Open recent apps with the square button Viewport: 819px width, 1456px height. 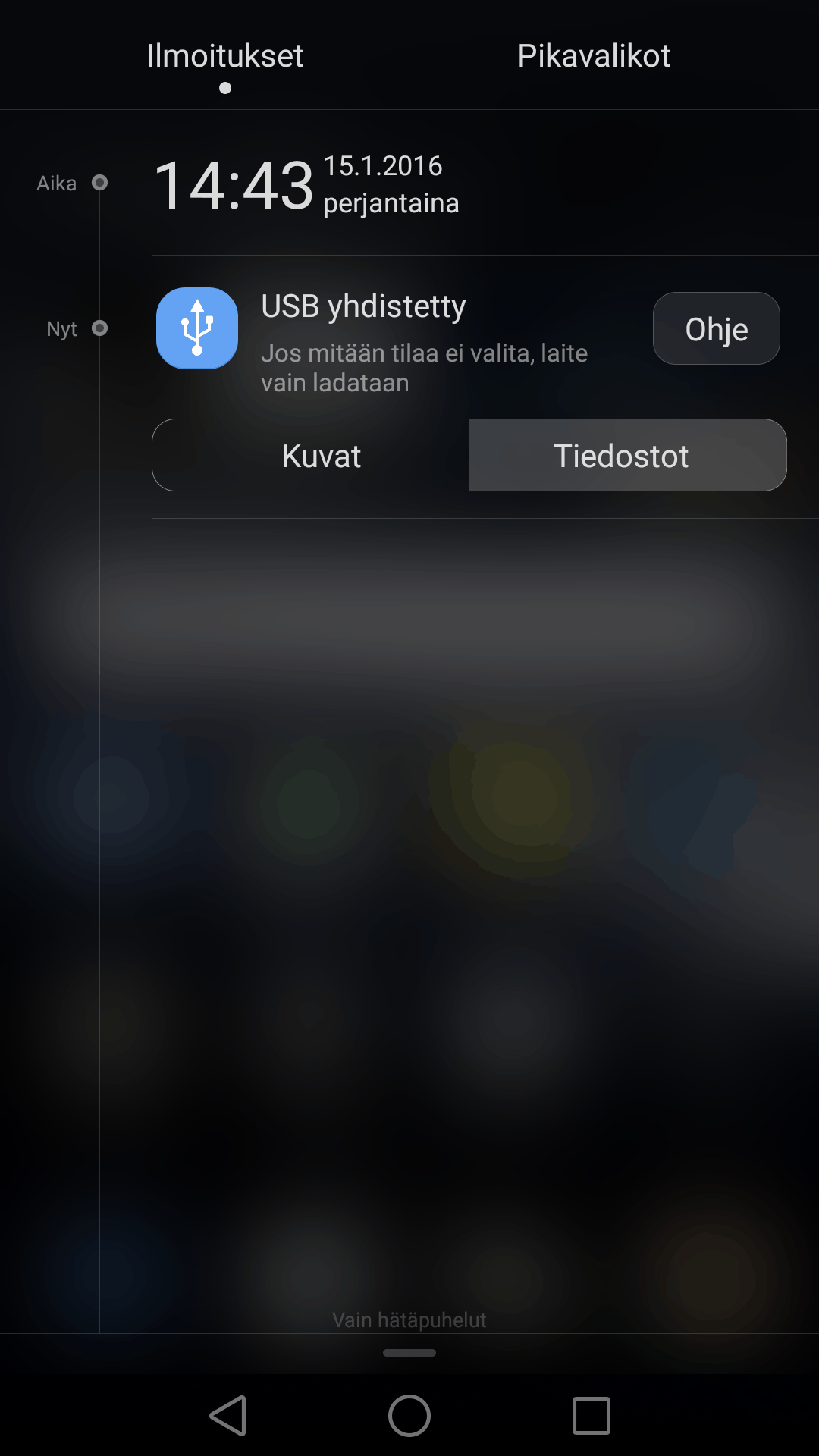[x=591, y=1415]
